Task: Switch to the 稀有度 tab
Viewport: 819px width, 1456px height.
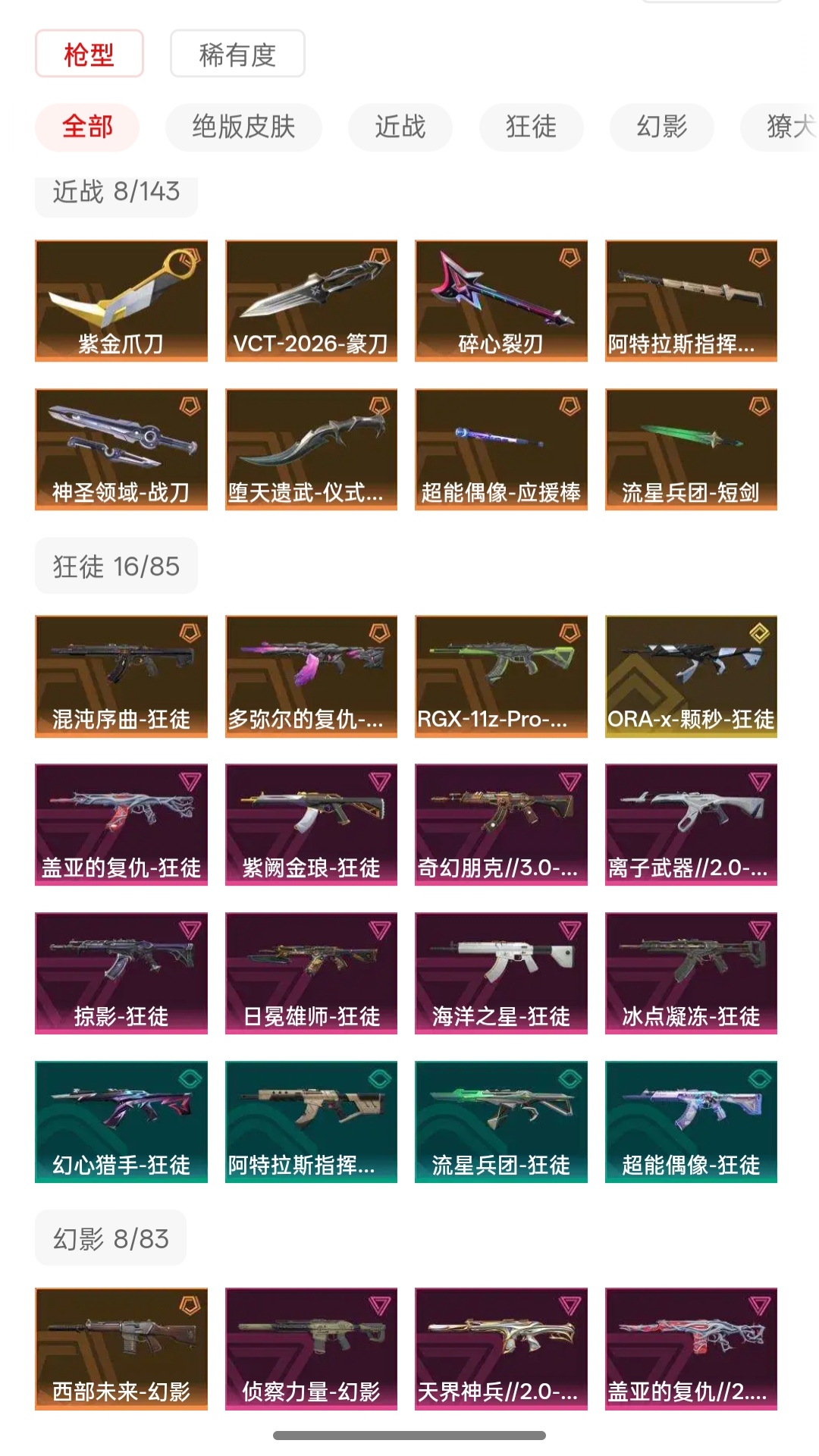Action: pos(237,54)
